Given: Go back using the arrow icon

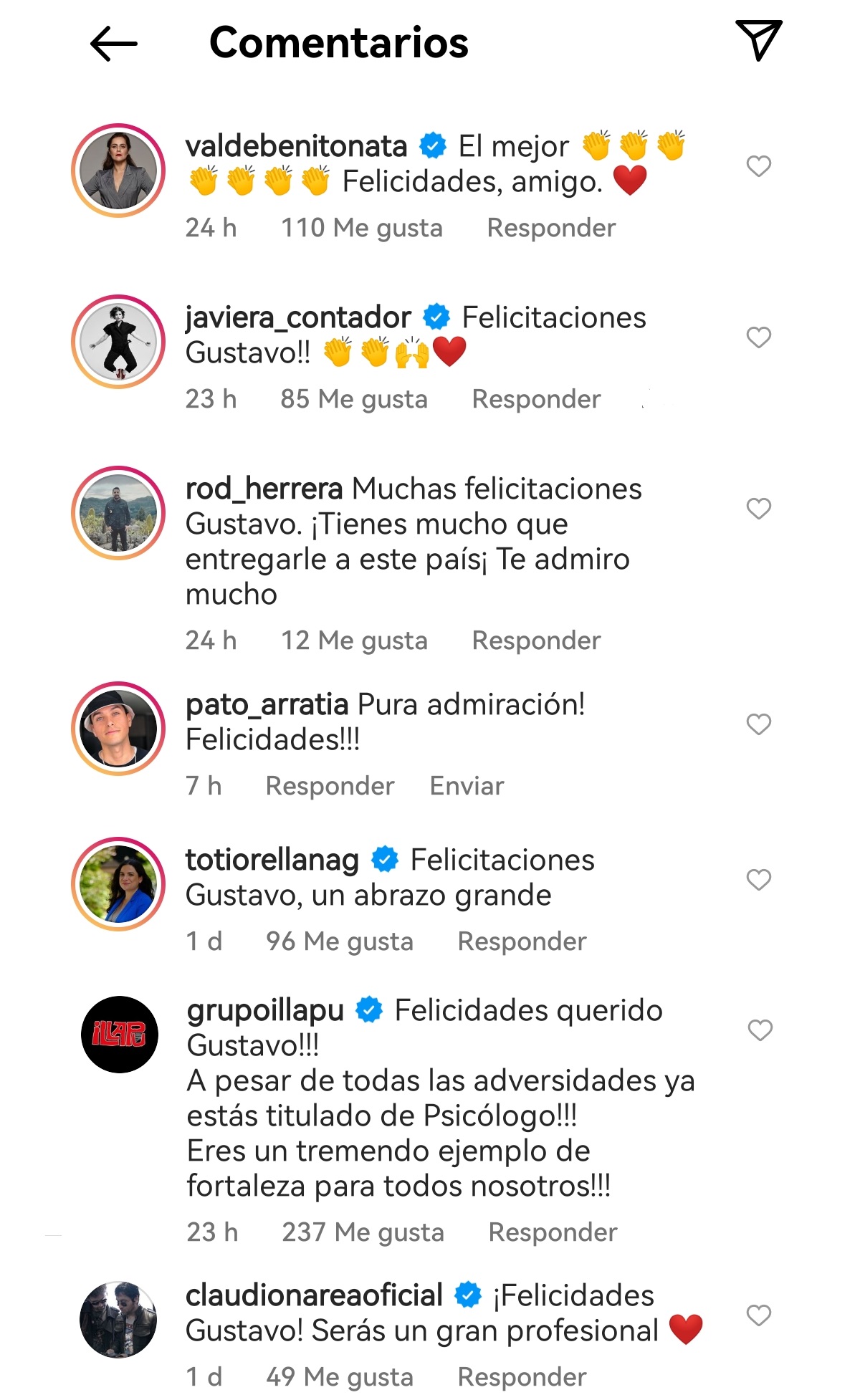Looking at the screenshot, I should pyautogui.click(x=115, y=43).
